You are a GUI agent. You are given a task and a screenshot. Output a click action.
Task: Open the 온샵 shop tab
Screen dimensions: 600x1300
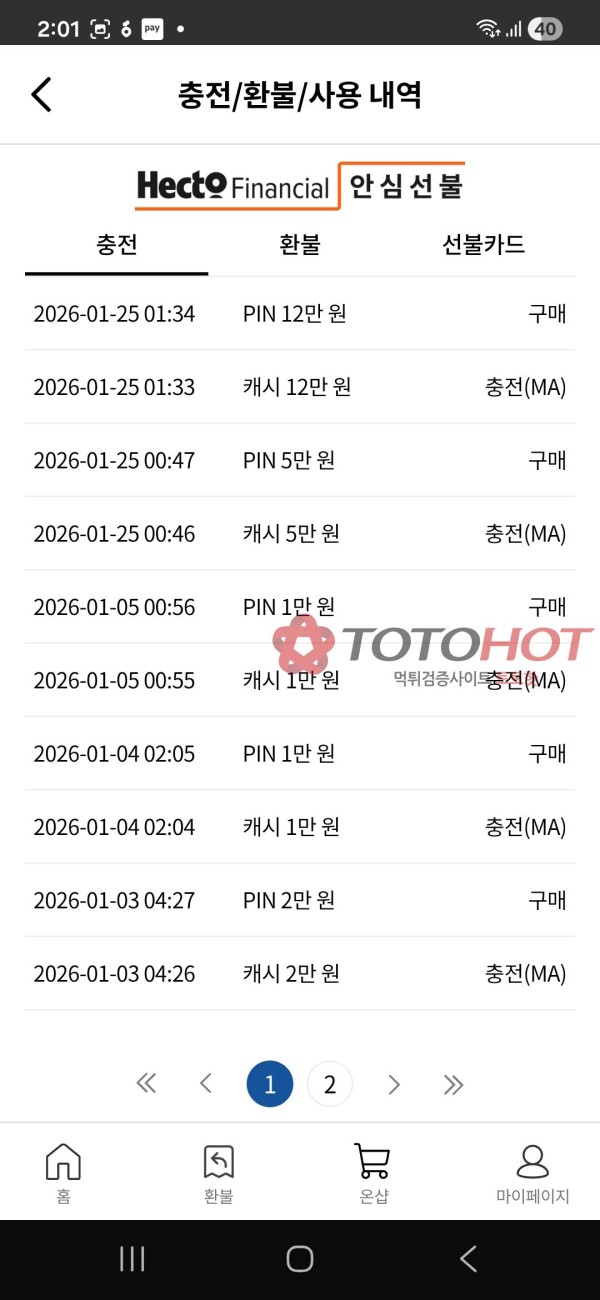(x=373, y=1173)
